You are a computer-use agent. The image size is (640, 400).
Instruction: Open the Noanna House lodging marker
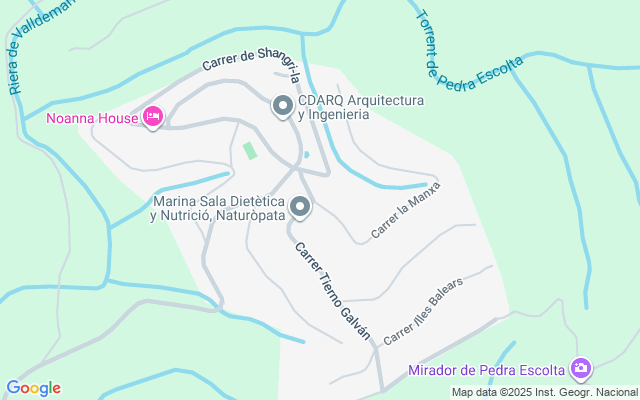click(153, 117)
